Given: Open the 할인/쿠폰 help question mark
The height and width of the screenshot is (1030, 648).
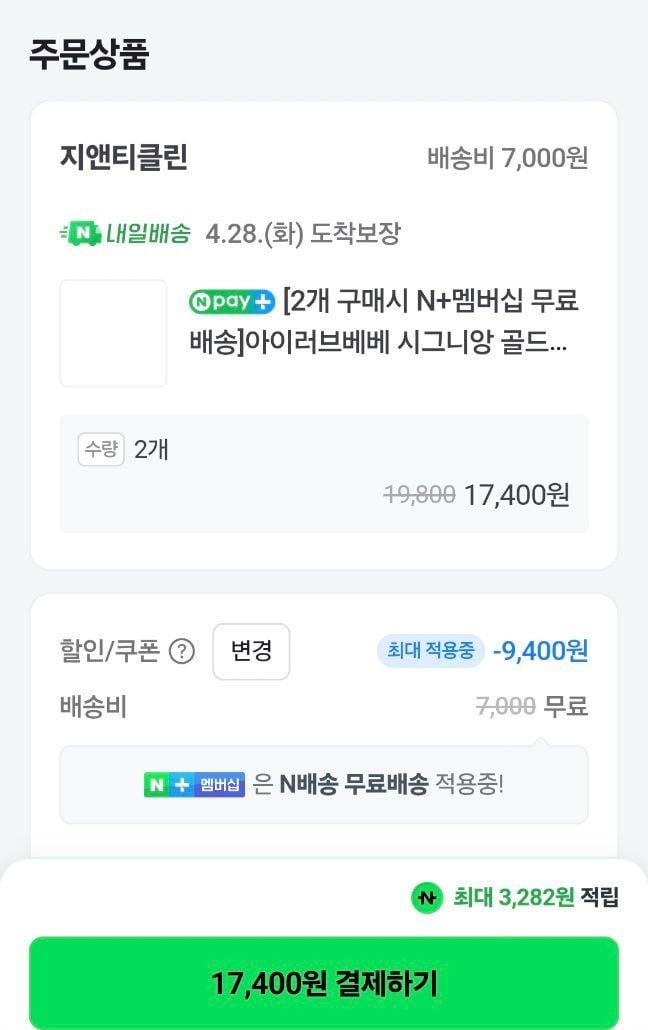Looking at the screenshot, I should (182, 652).
